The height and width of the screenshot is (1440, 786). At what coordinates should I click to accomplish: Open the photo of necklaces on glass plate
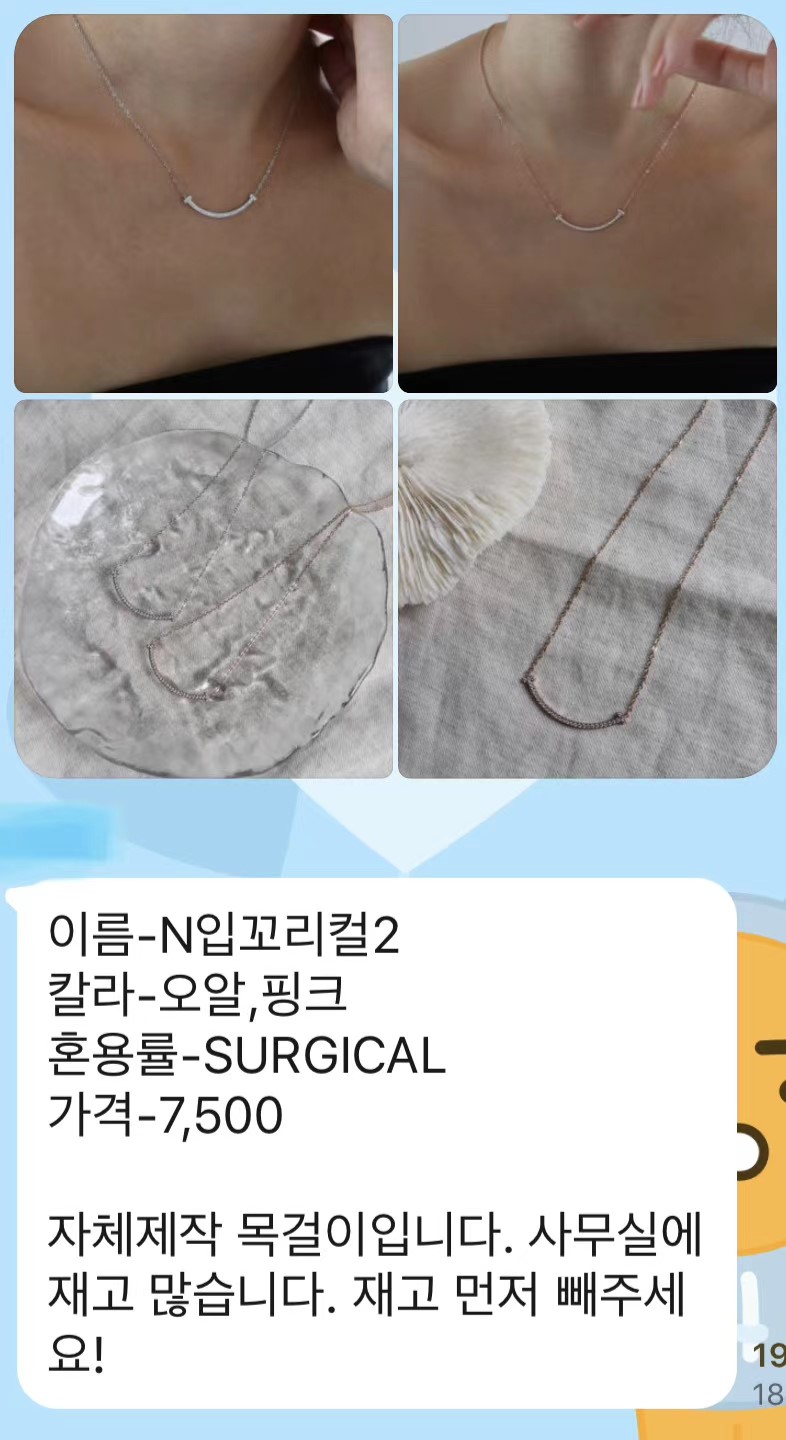[203, 589]
